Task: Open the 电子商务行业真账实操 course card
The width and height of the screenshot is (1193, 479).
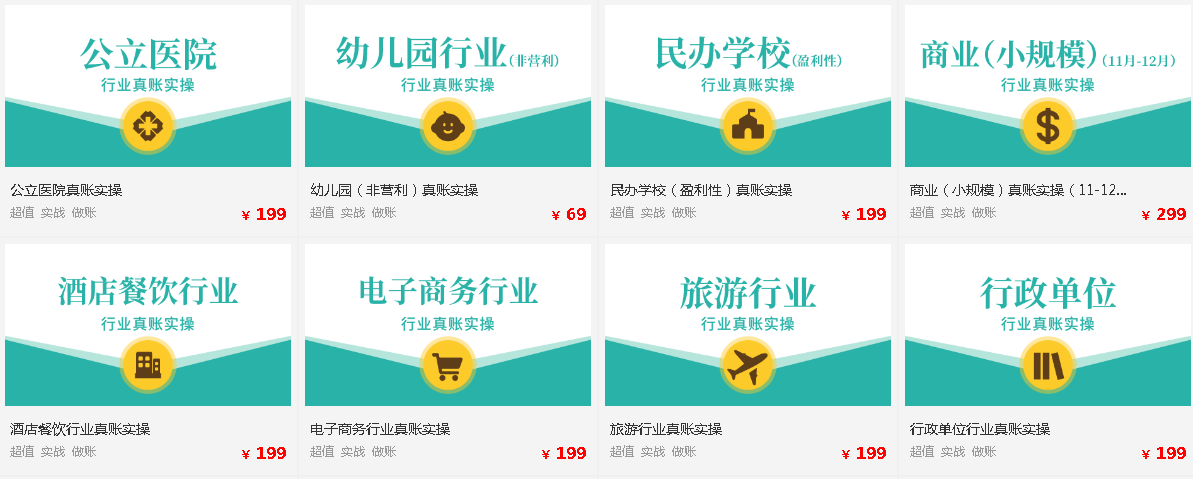Action: (448, 326)
